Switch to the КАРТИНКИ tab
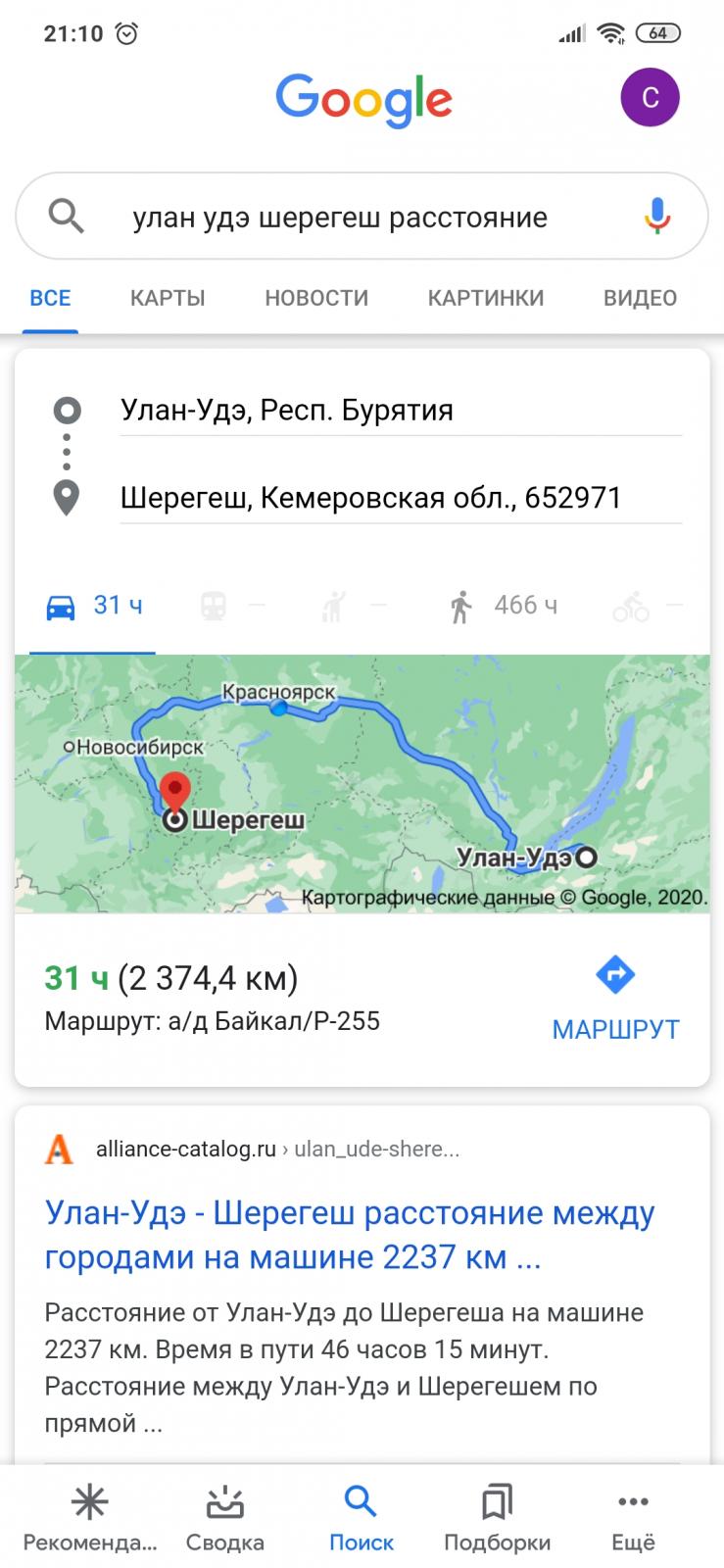Viewport: 724px width, 1568px height. pyautogui.click(x=486, y=298)
